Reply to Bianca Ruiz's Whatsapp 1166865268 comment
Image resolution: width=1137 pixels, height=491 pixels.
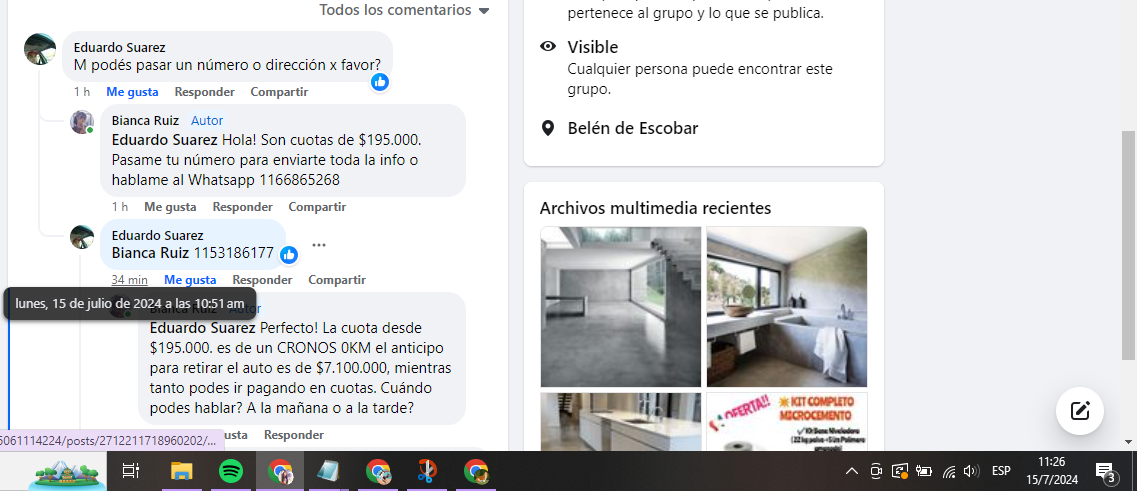242,207
